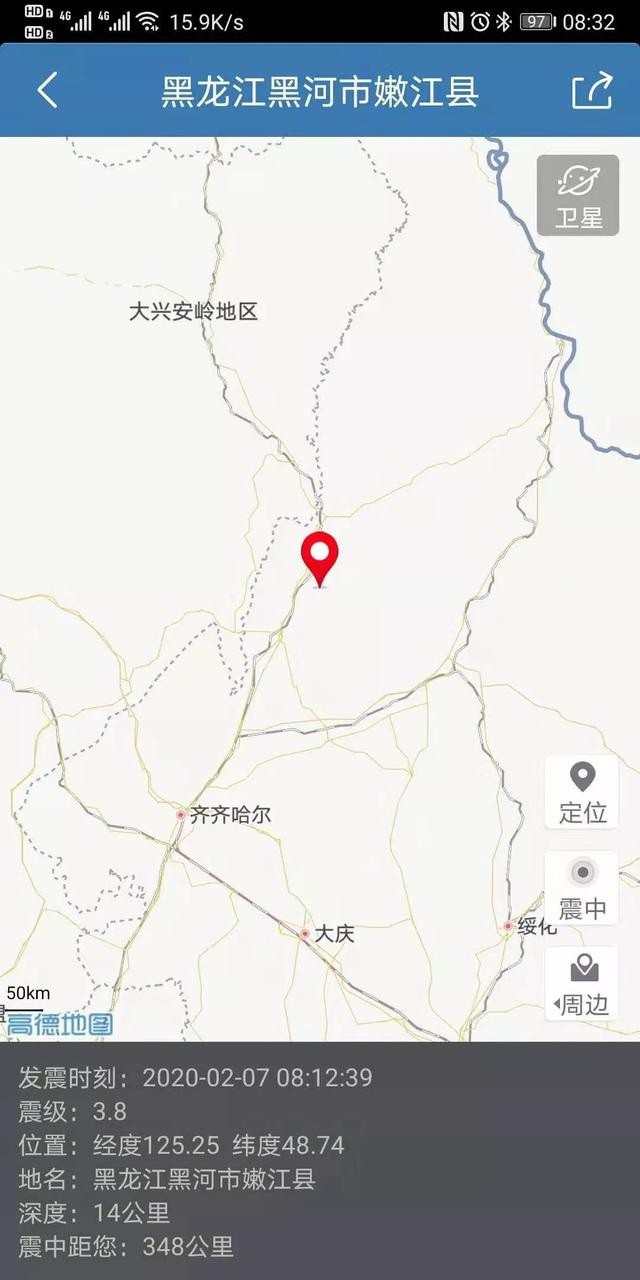This screenshot has width=640, height=1280.
Task: Tap the red epicenter pin on map
Action: (320, 559)
